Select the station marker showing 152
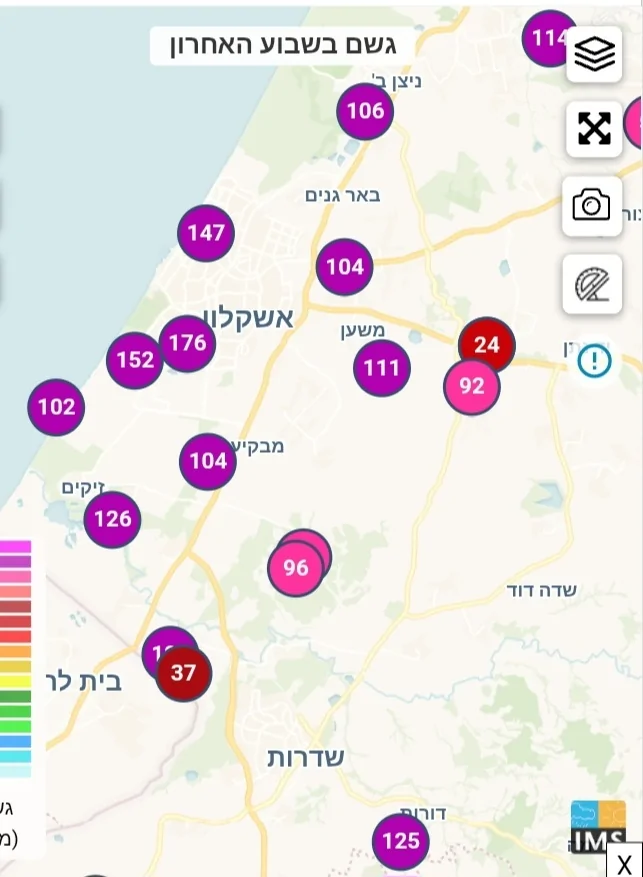Viewport: 643px width, 877px height. [134, 360]
